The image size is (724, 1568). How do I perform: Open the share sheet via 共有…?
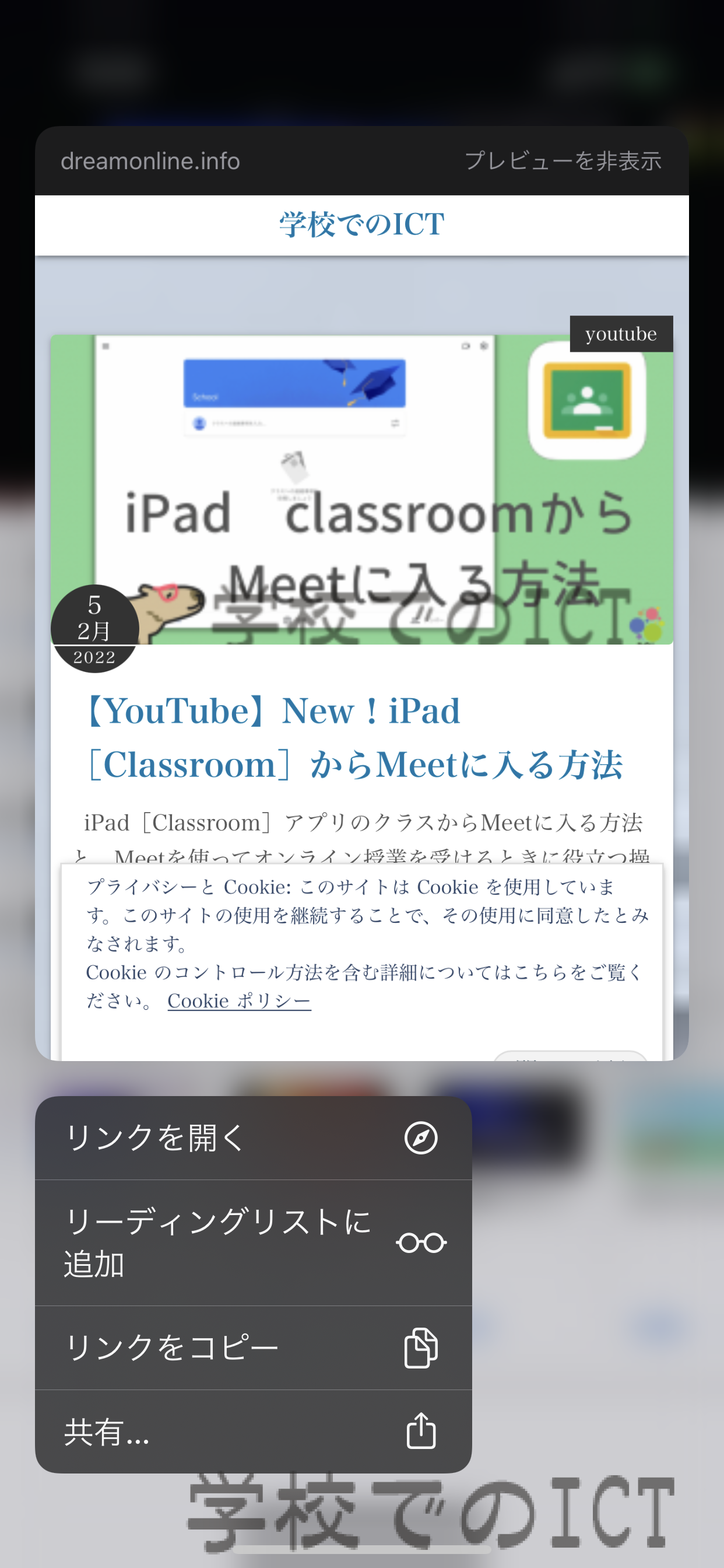pos(253,1431)
